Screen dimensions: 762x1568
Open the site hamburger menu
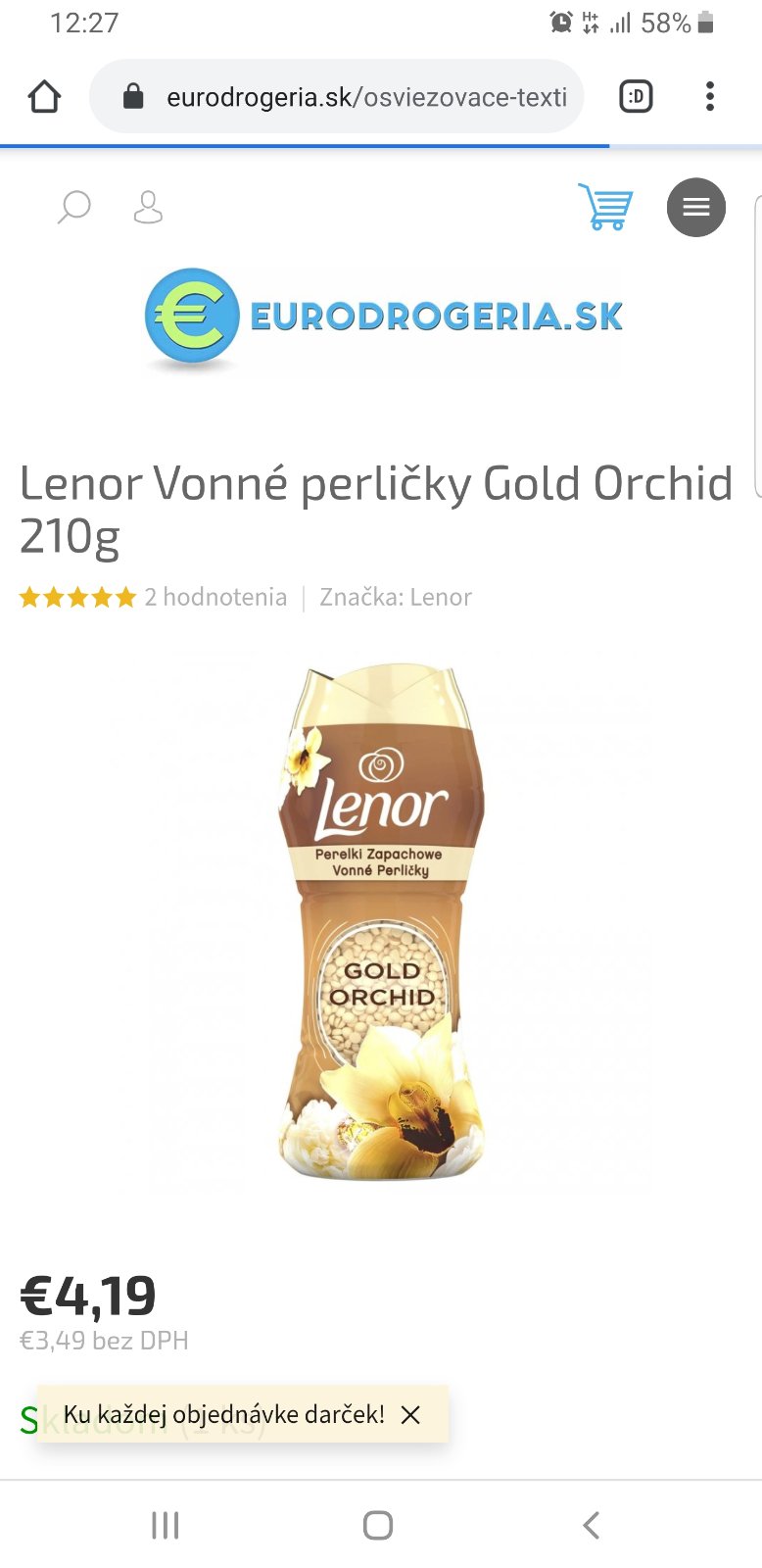point(696,208)
